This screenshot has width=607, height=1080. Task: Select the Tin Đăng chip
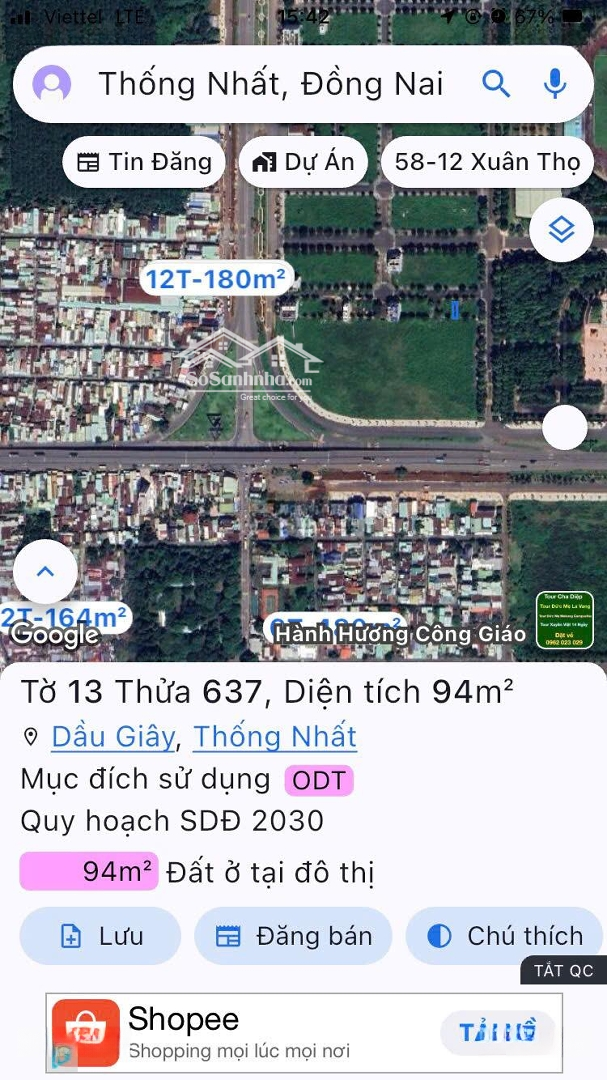click(x=145, y=162)
